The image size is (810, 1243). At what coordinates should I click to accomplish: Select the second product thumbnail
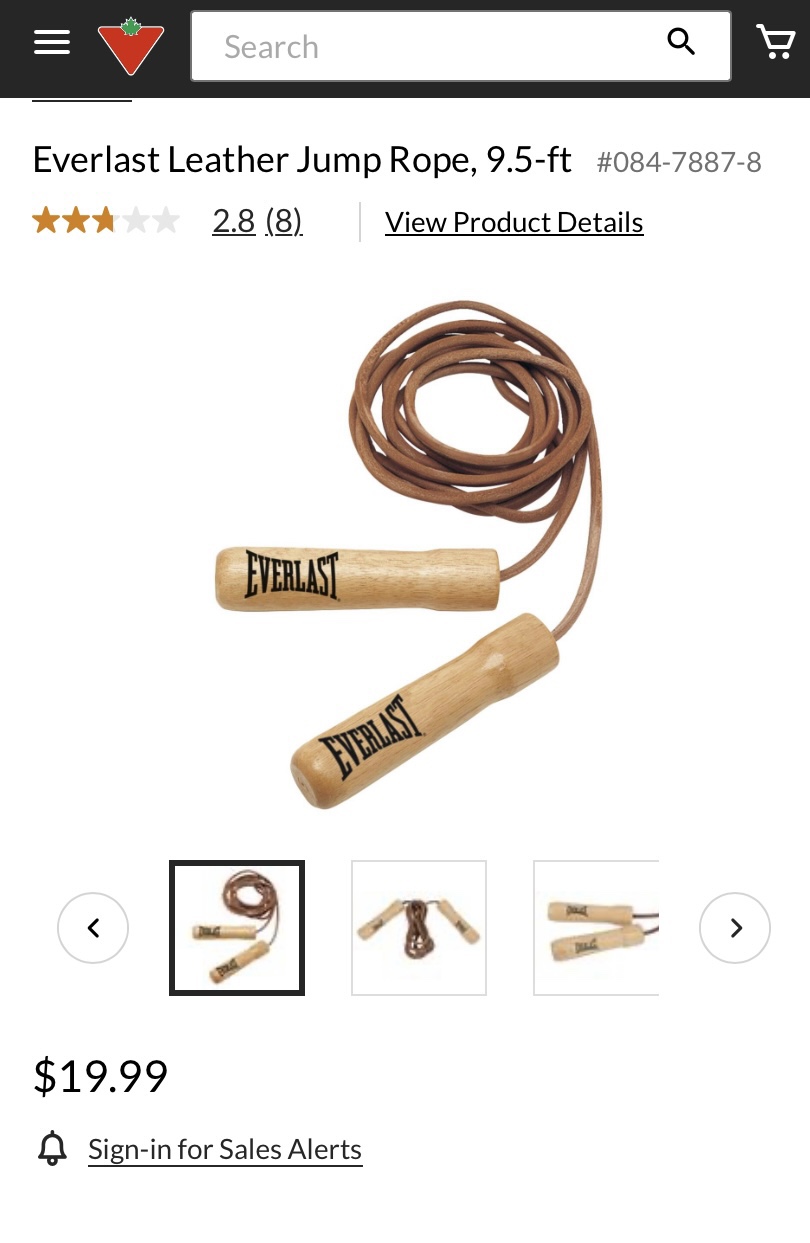click(x=419, y=928)
